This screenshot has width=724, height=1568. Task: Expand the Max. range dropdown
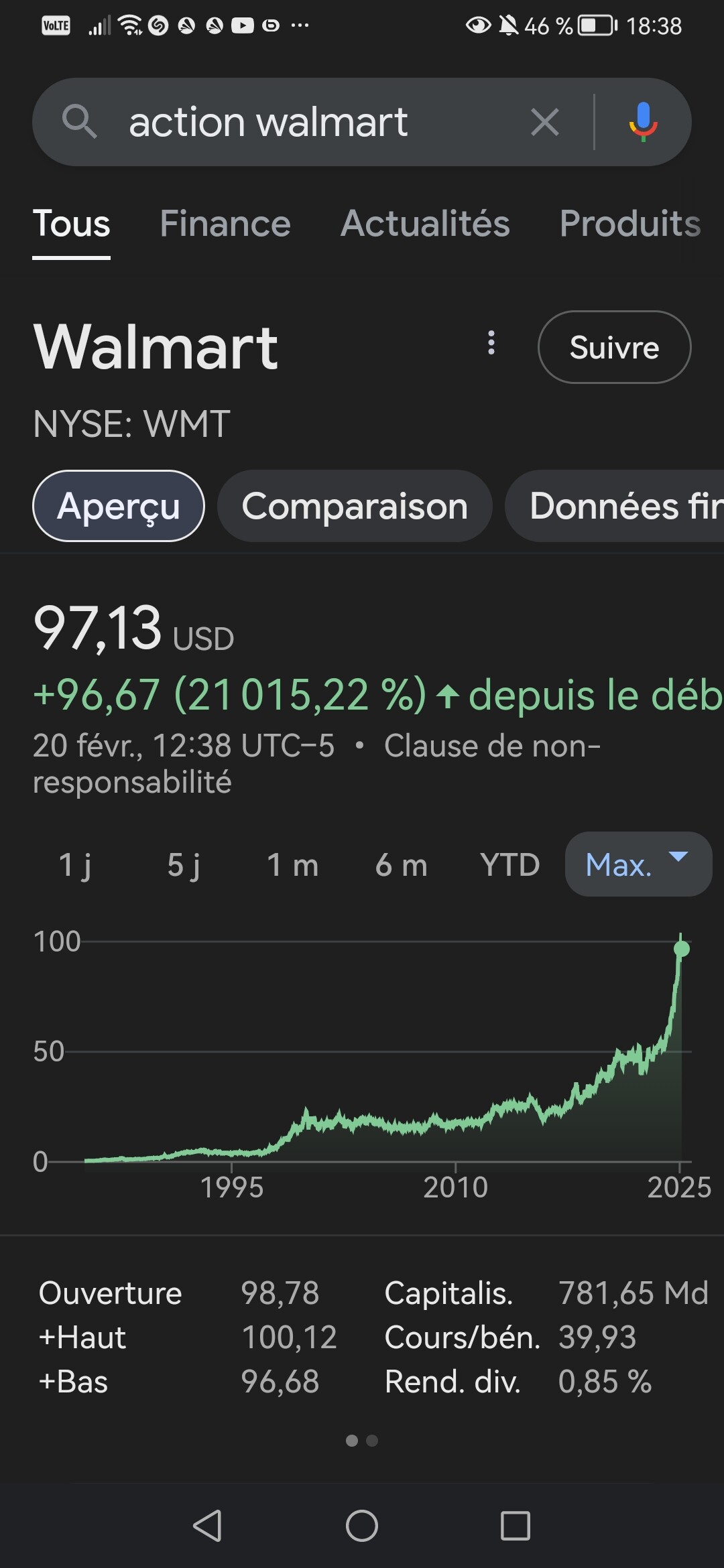pos(638,864)
